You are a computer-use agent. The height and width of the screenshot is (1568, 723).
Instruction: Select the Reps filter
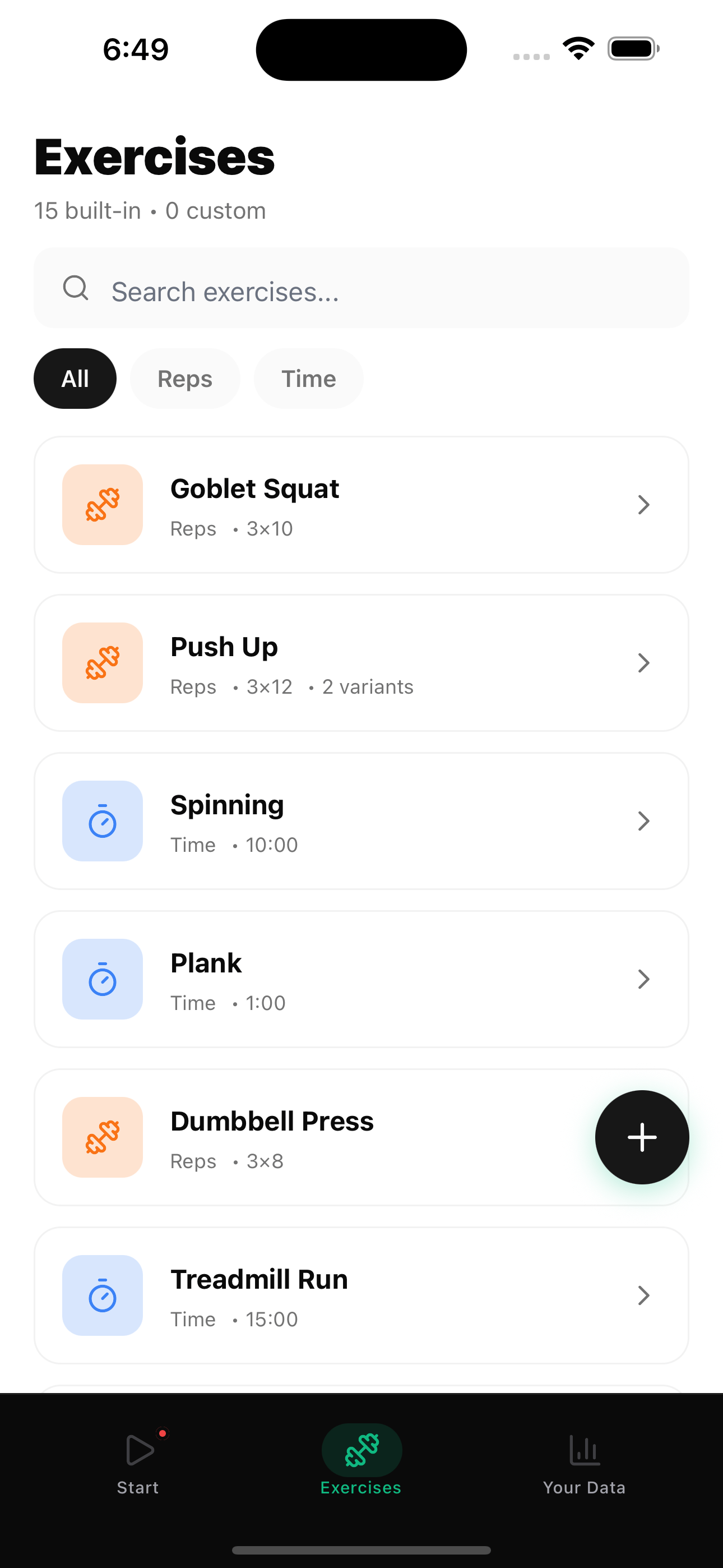[184, 378]
